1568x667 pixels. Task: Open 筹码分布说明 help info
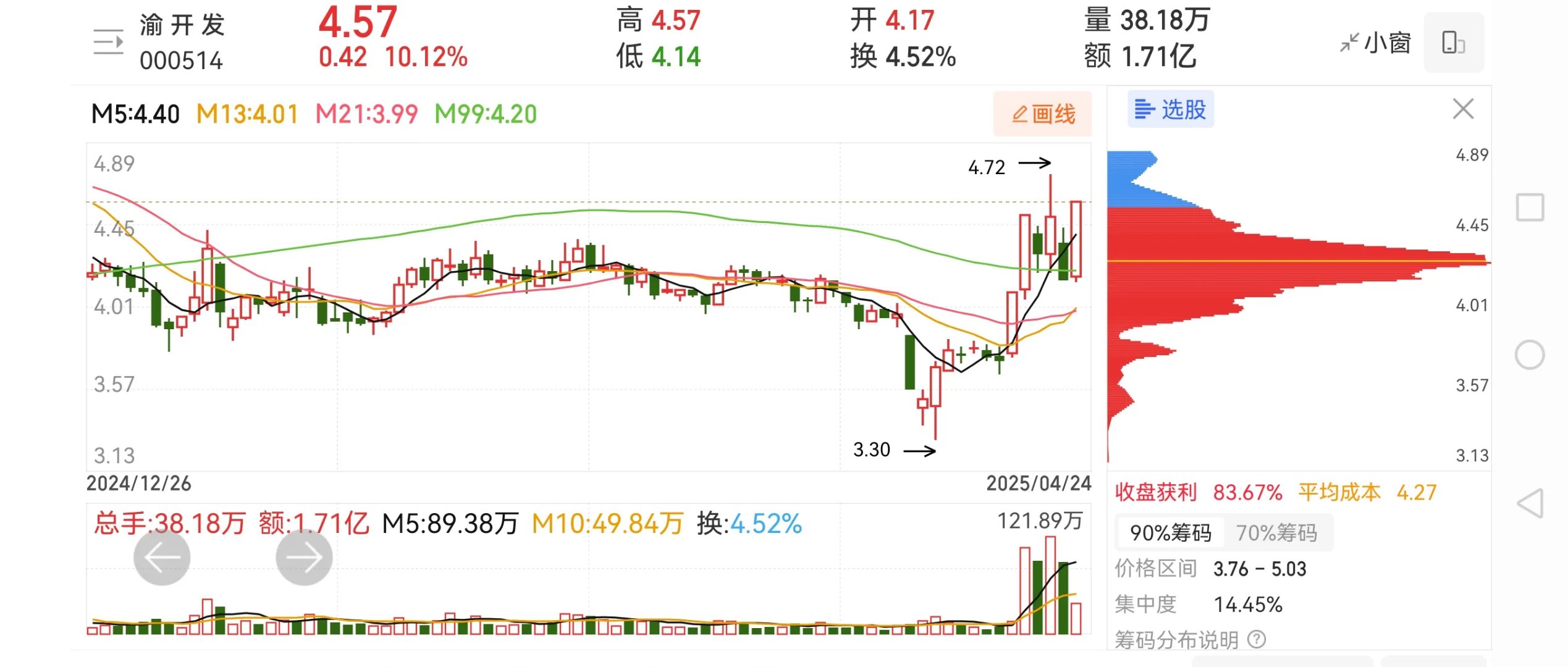(x=1189, y=640)
